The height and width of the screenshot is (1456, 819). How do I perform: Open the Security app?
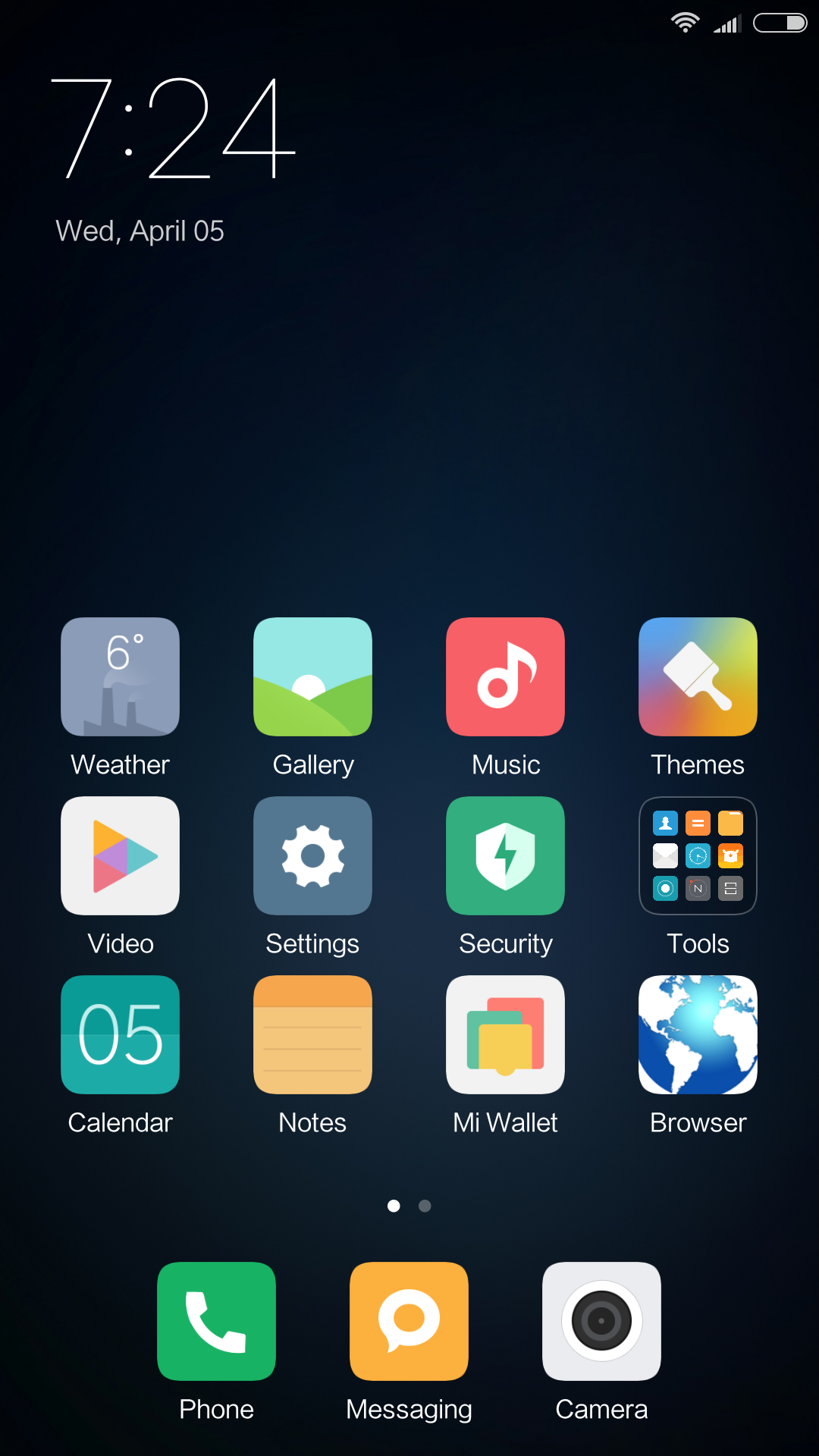[505, 855]
